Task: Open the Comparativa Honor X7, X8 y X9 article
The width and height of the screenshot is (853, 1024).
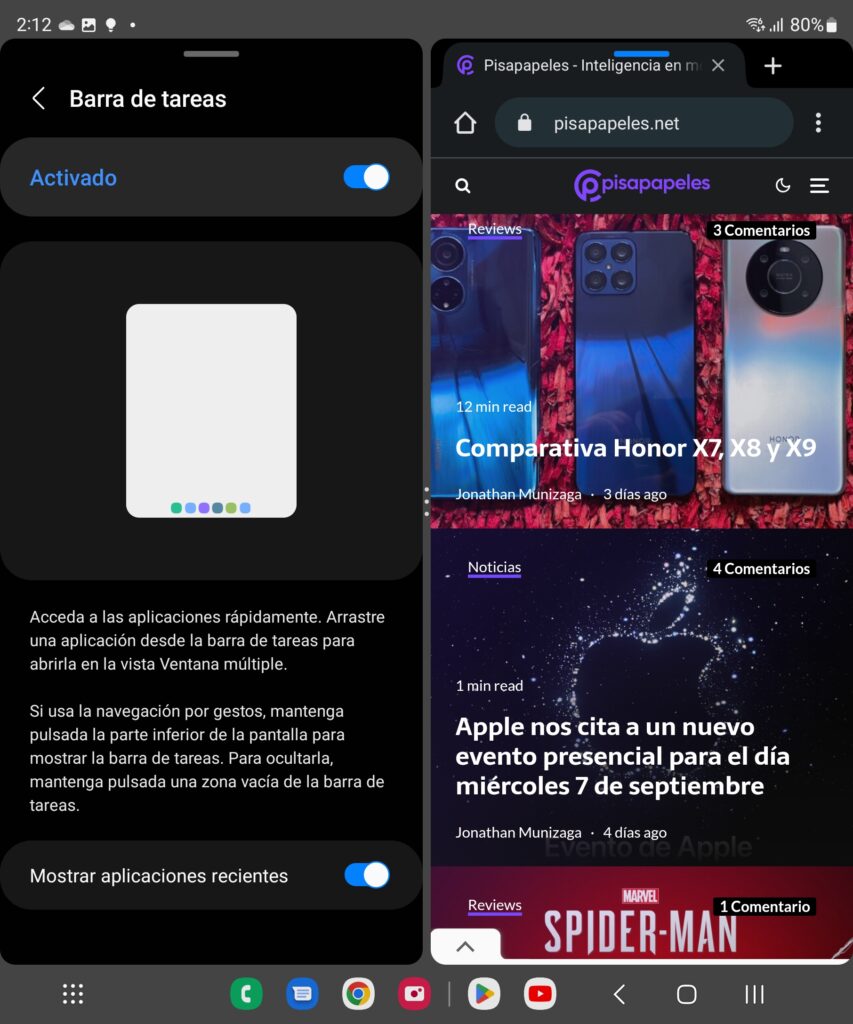Action: coord(635,448)
